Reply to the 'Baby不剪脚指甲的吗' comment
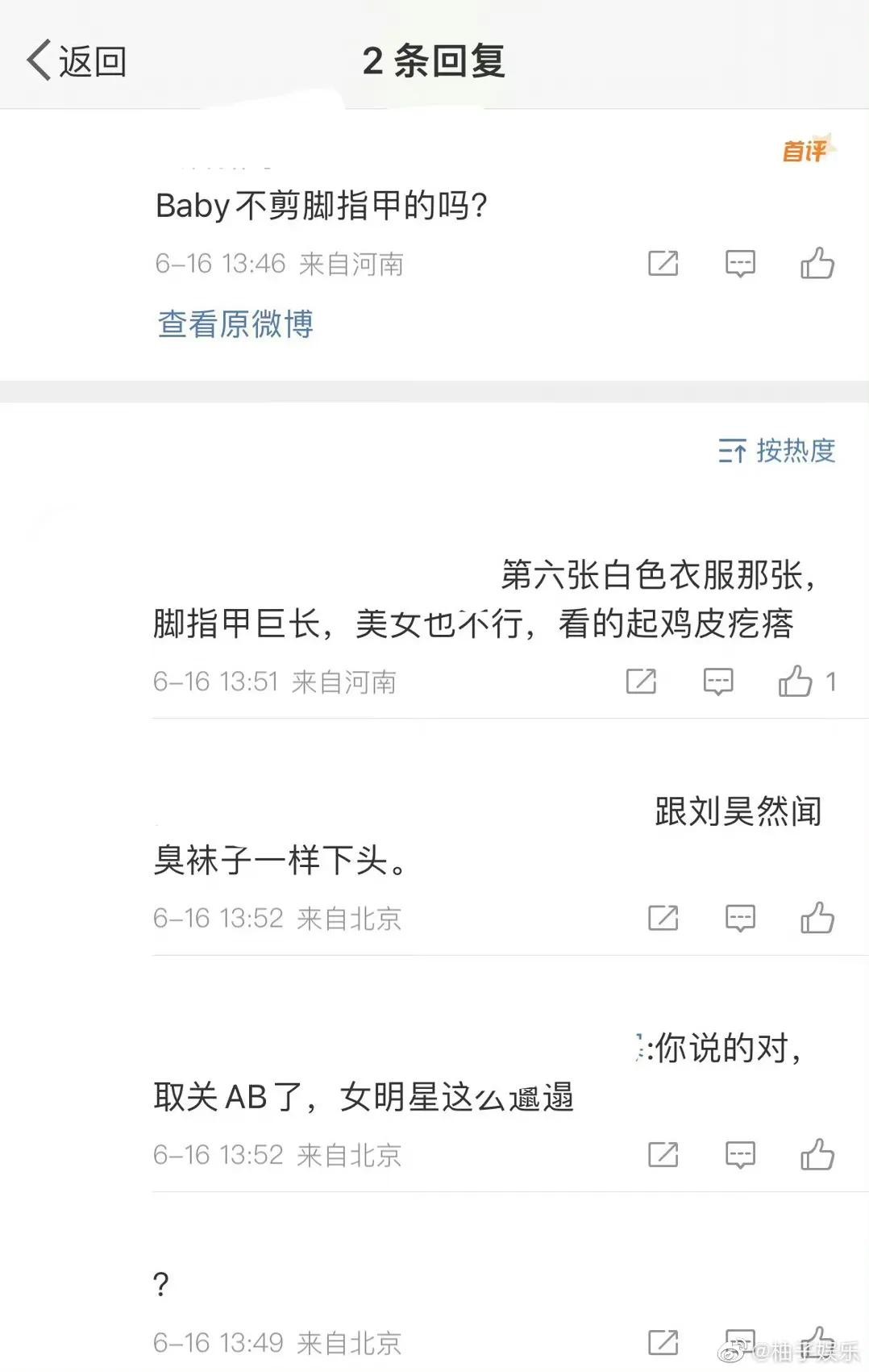Image resolution: width=869 pixels, height=1372 pixels. pos(740,264)
